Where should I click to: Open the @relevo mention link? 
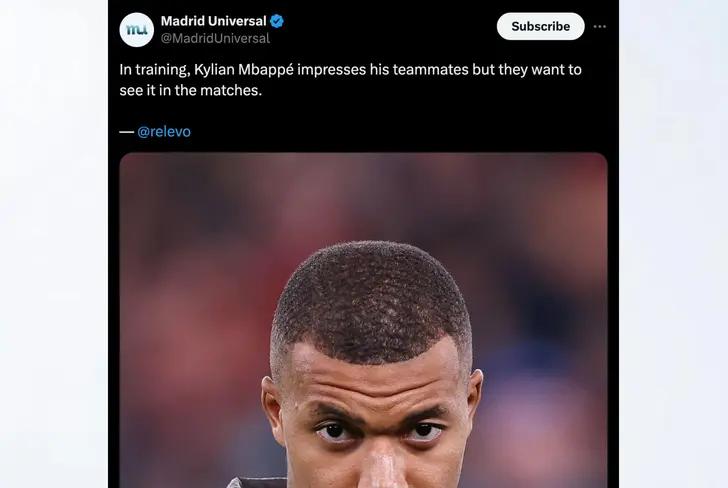point(163,132)
